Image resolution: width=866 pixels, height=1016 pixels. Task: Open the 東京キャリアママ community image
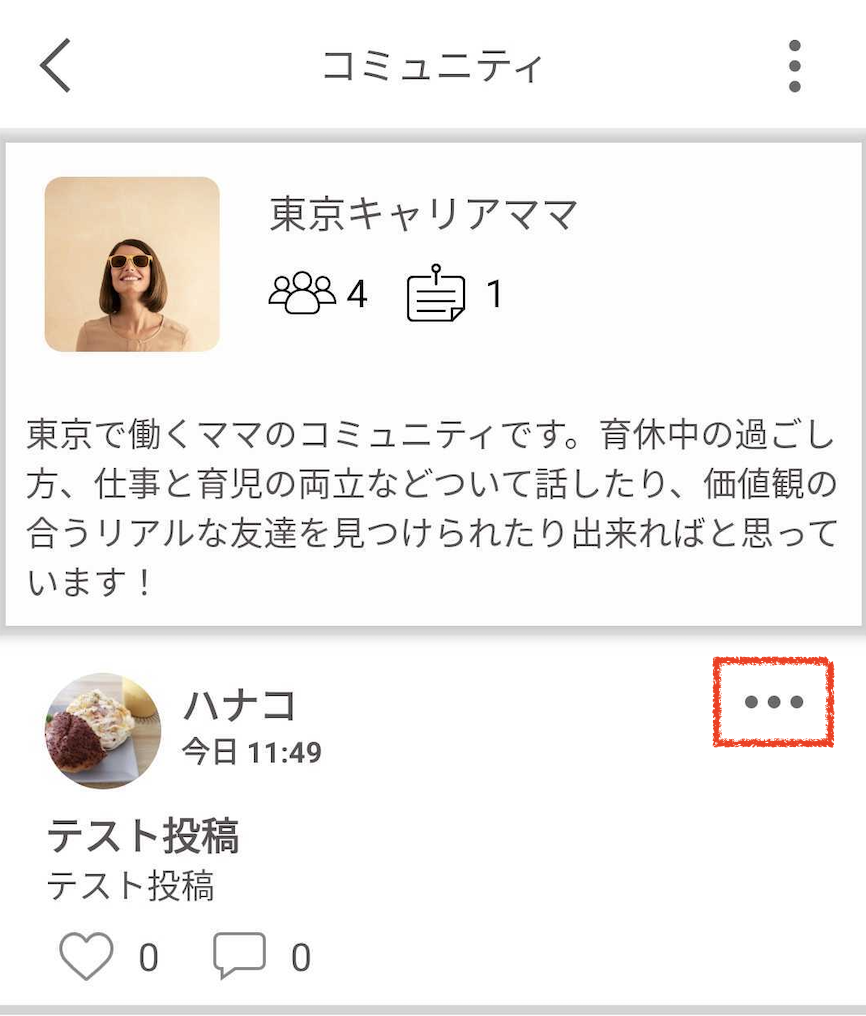coord(132,265)
